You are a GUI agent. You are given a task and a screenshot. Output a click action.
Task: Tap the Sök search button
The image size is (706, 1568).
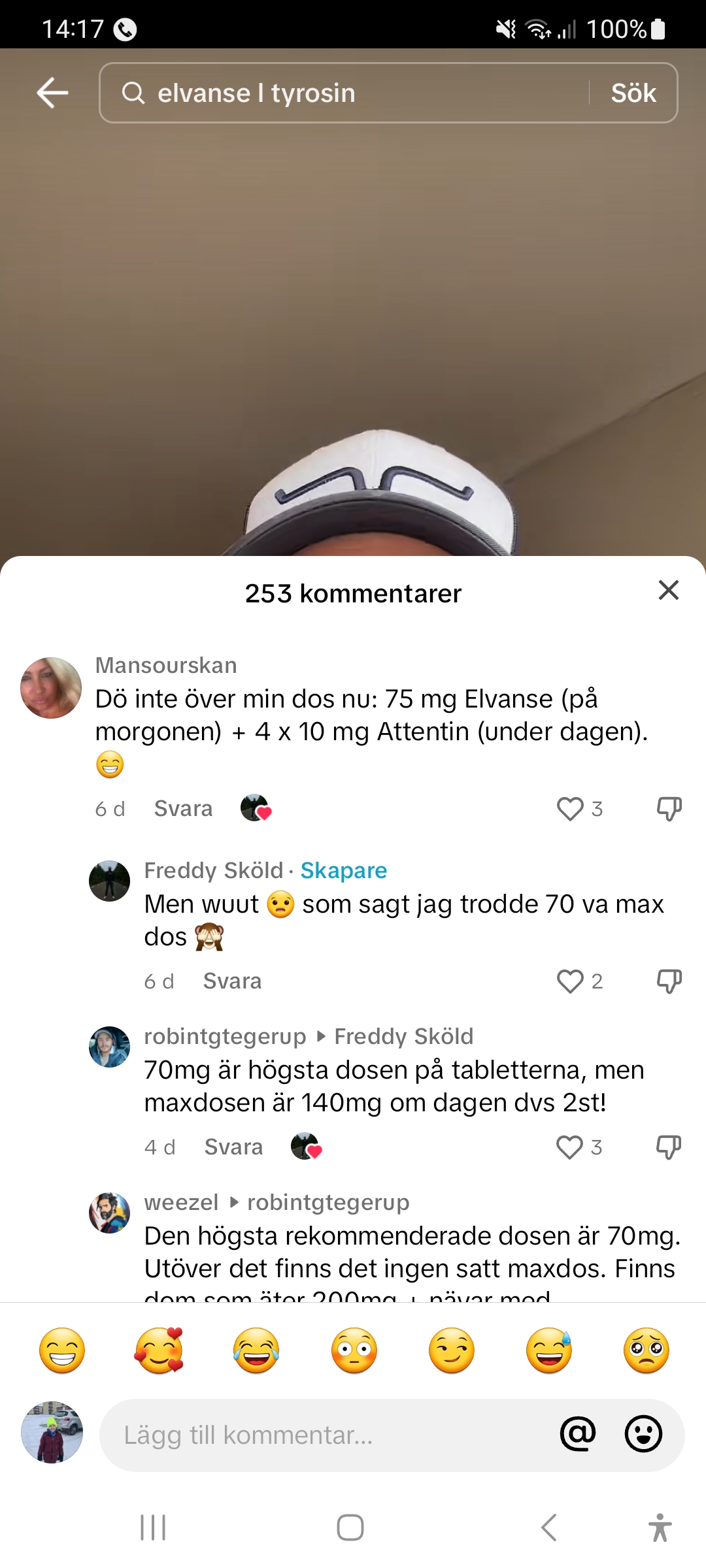633,93
